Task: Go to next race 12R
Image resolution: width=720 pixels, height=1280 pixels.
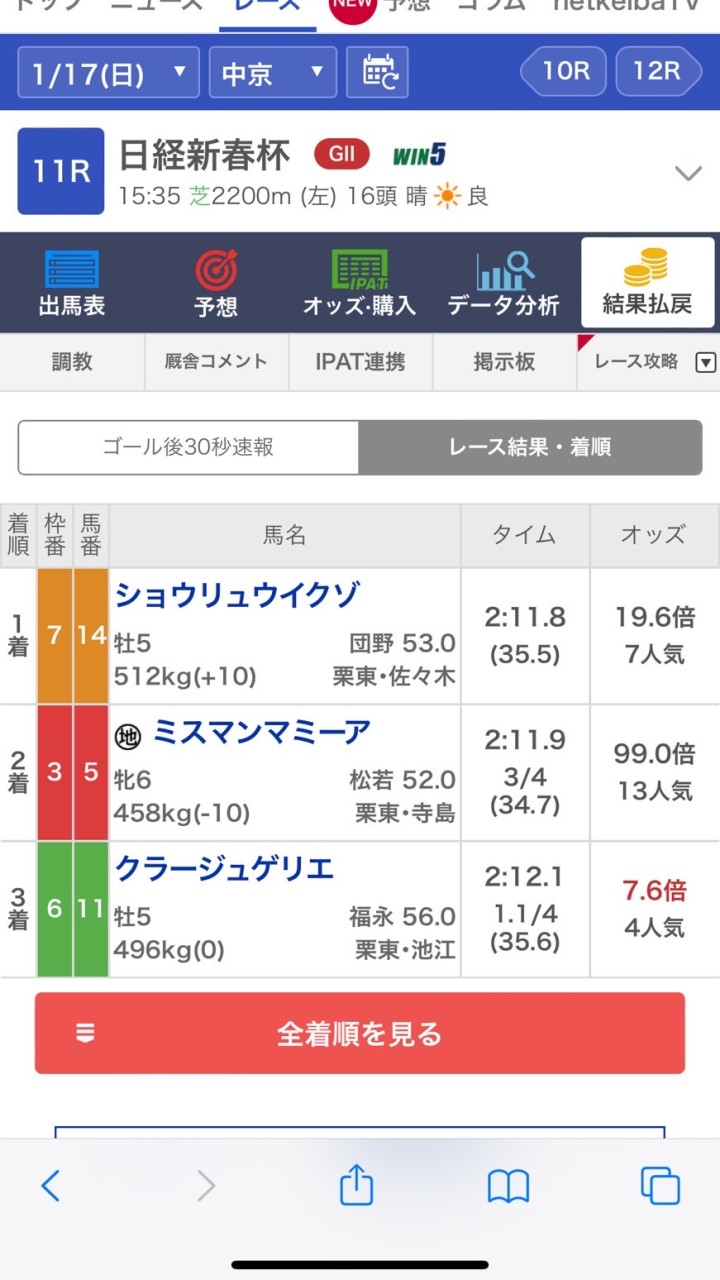Action: [x=658, y=72]
